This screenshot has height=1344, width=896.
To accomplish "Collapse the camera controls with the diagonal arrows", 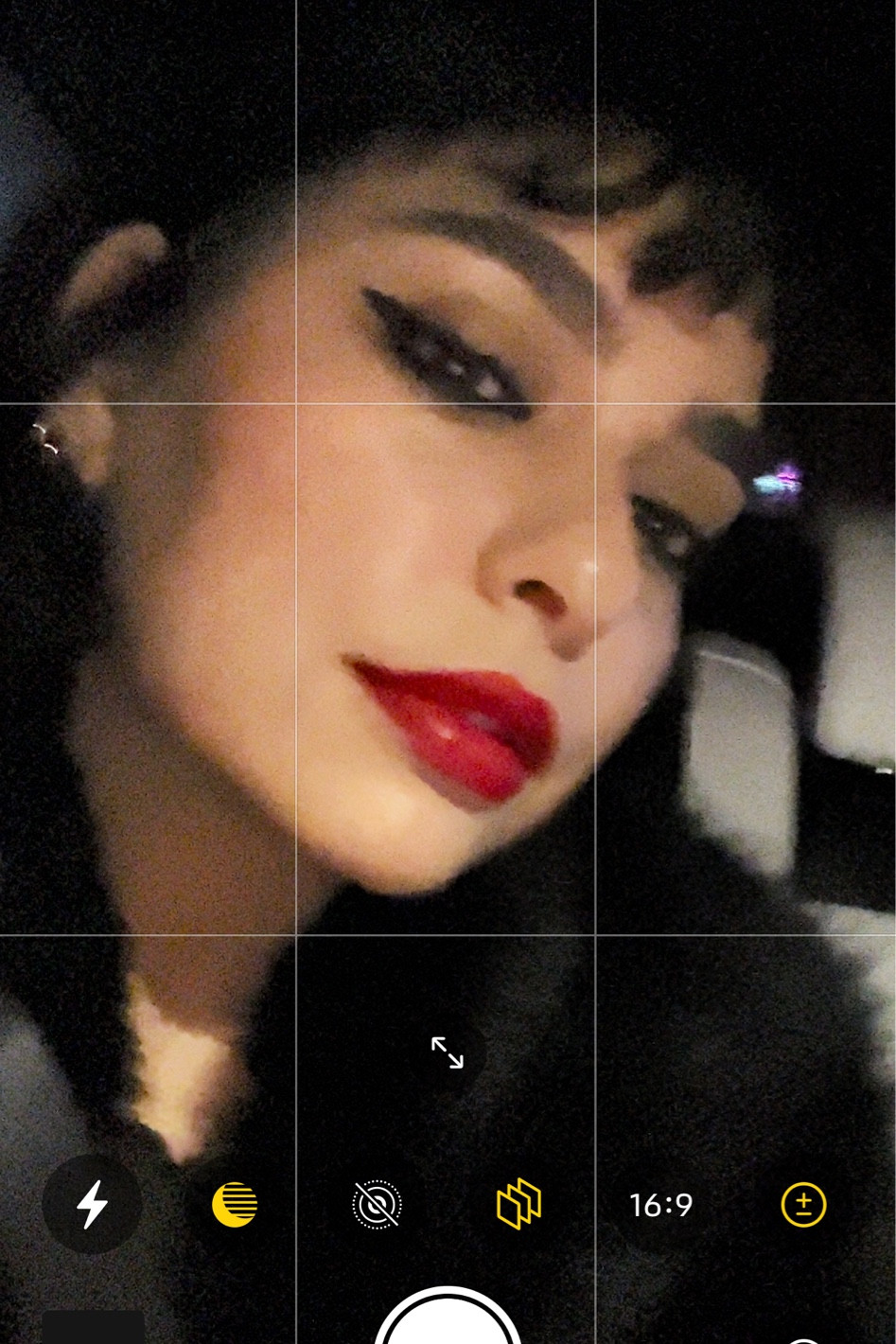I will pyautogui.click(x=448, y=1053).
